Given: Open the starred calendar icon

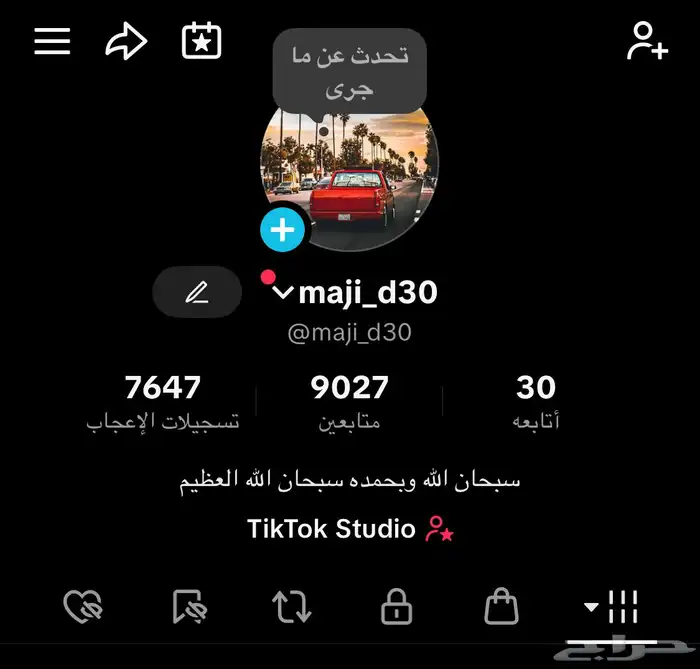Looking at the screenshot, I should point(201,41).
